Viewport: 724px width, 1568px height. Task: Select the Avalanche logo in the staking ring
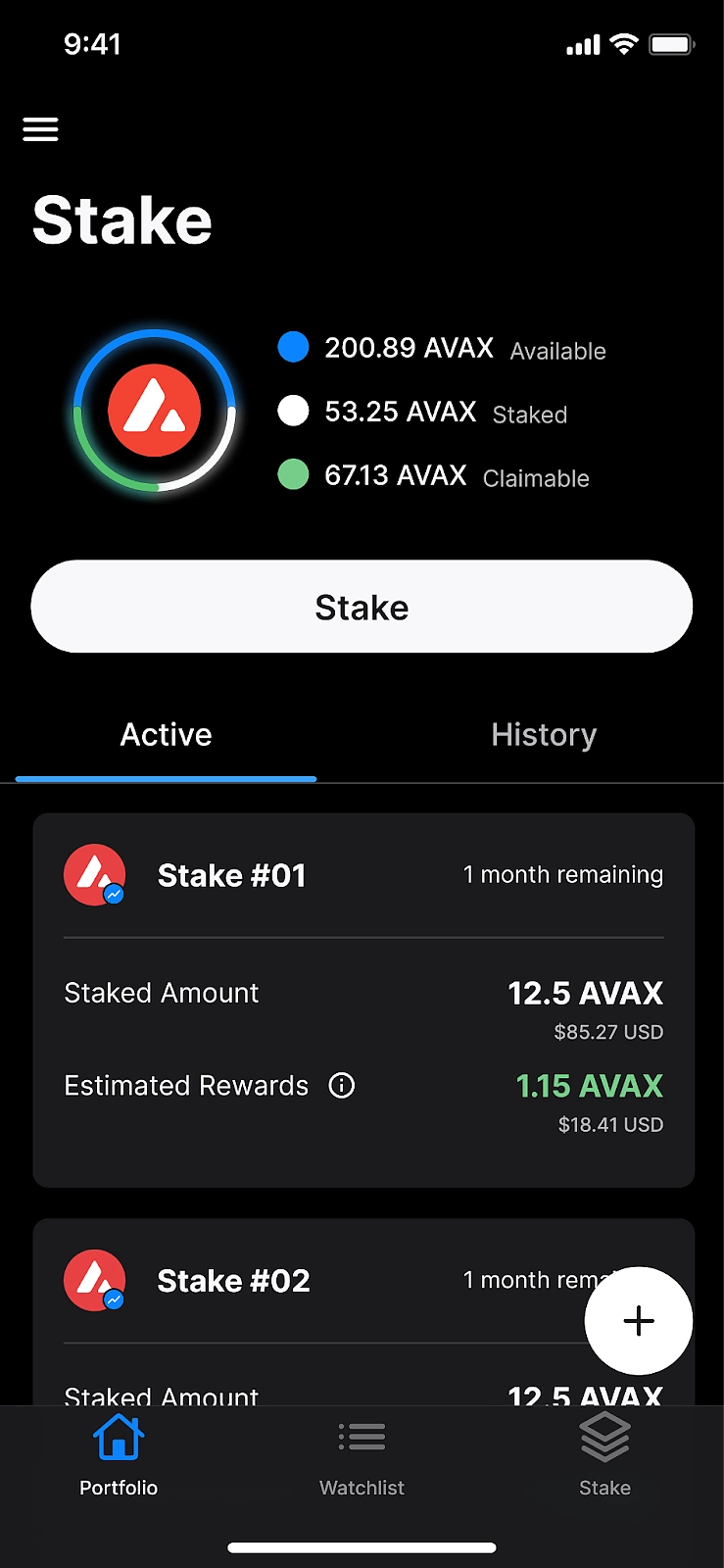(x=154, y=410)
